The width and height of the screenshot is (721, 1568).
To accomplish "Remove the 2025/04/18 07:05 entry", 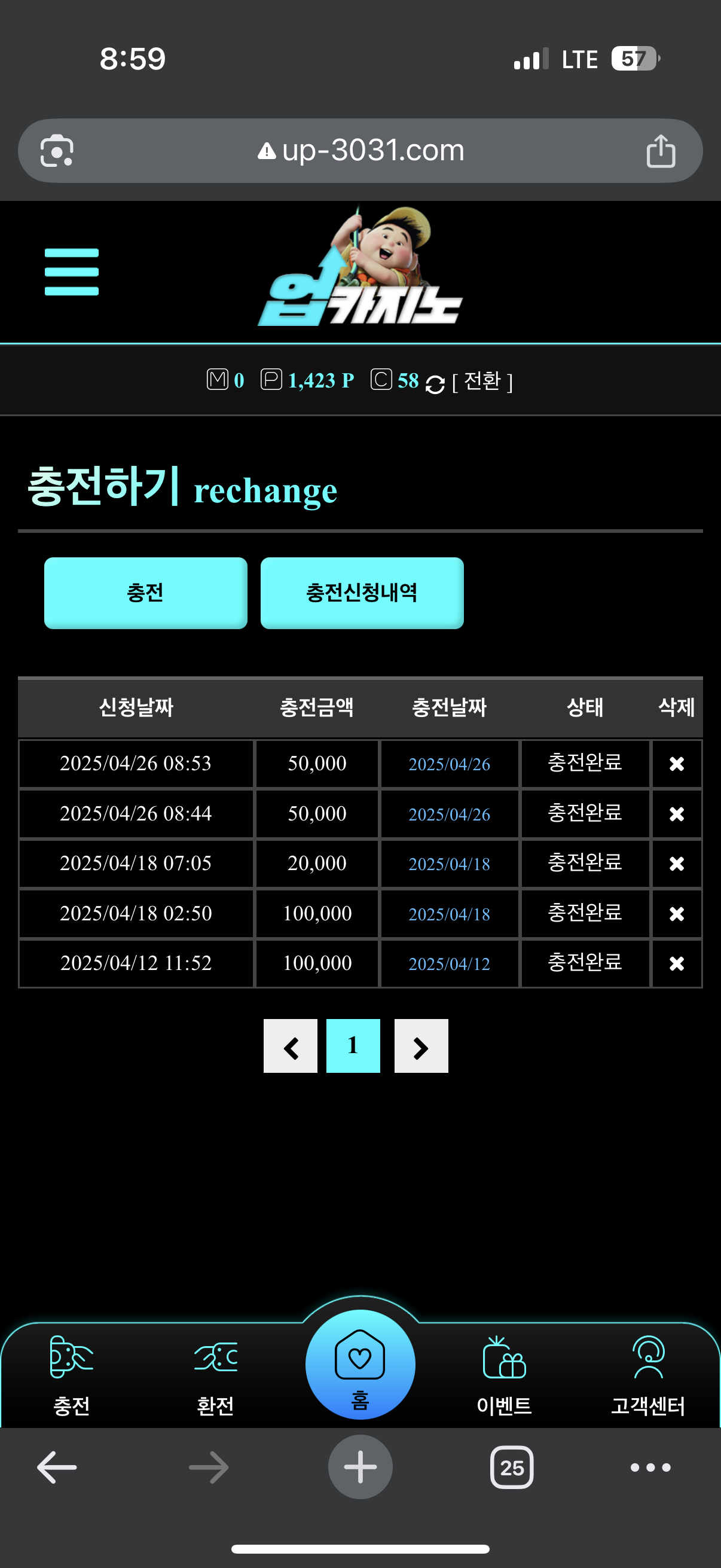I will pos(677,864).
